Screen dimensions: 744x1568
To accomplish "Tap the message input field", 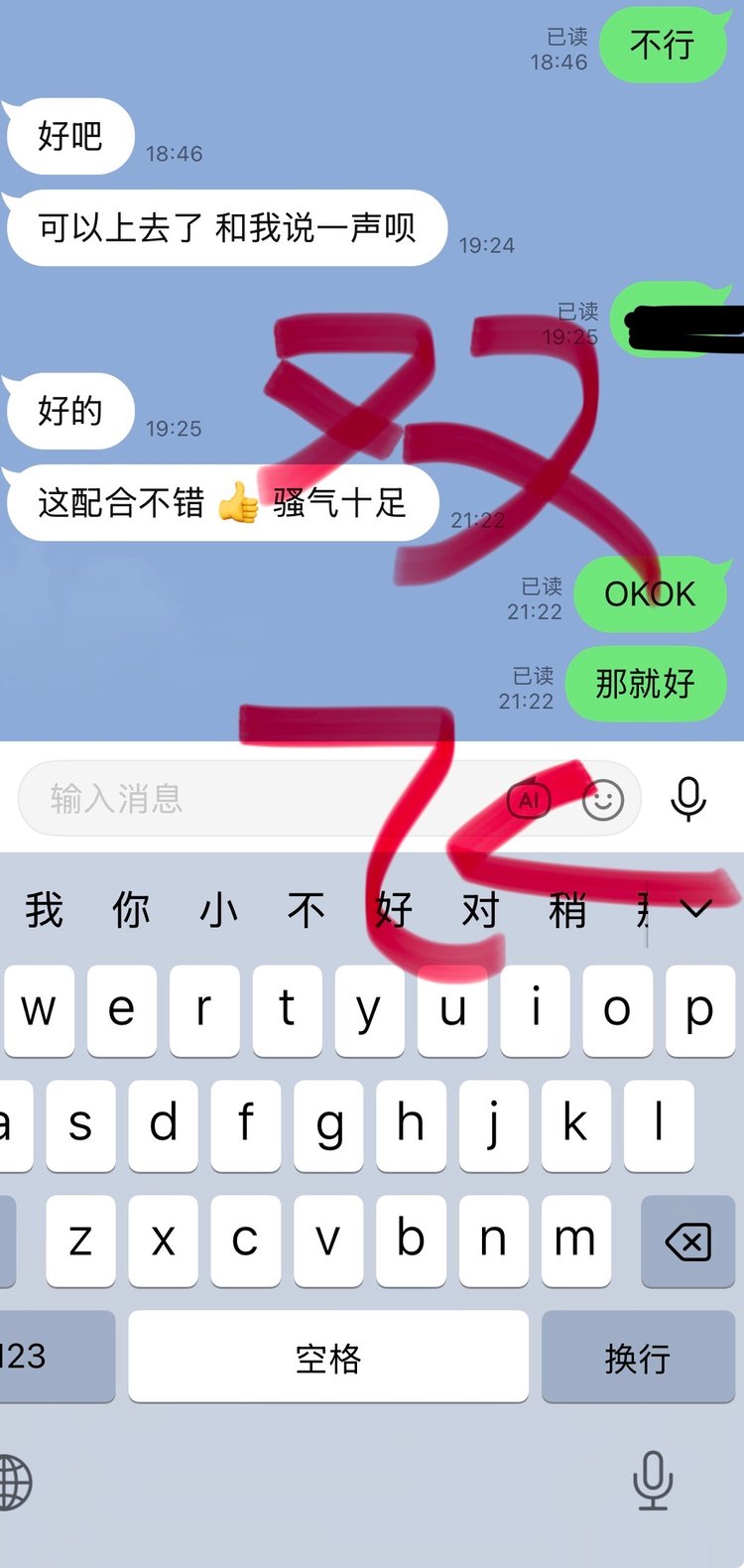I will [x=248, y=799].
